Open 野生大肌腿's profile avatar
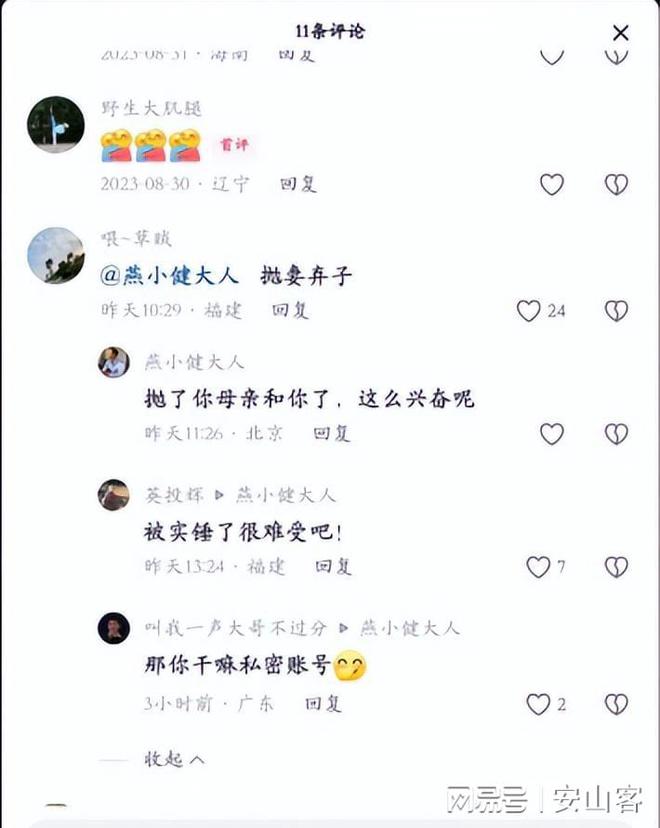Viewport: 660px width, 828px height. click(56, 124)
